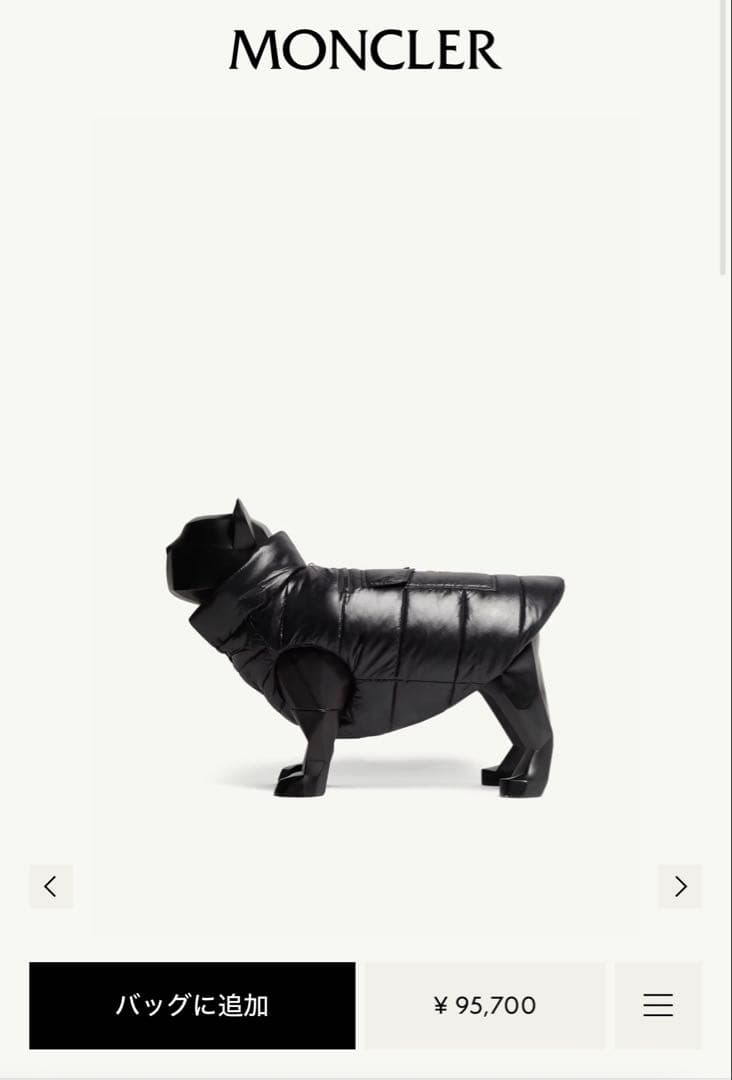This screenshot has width=732, height=1080.
Task: Click the product photo of the dog jacket
Action: coord(366,640)
